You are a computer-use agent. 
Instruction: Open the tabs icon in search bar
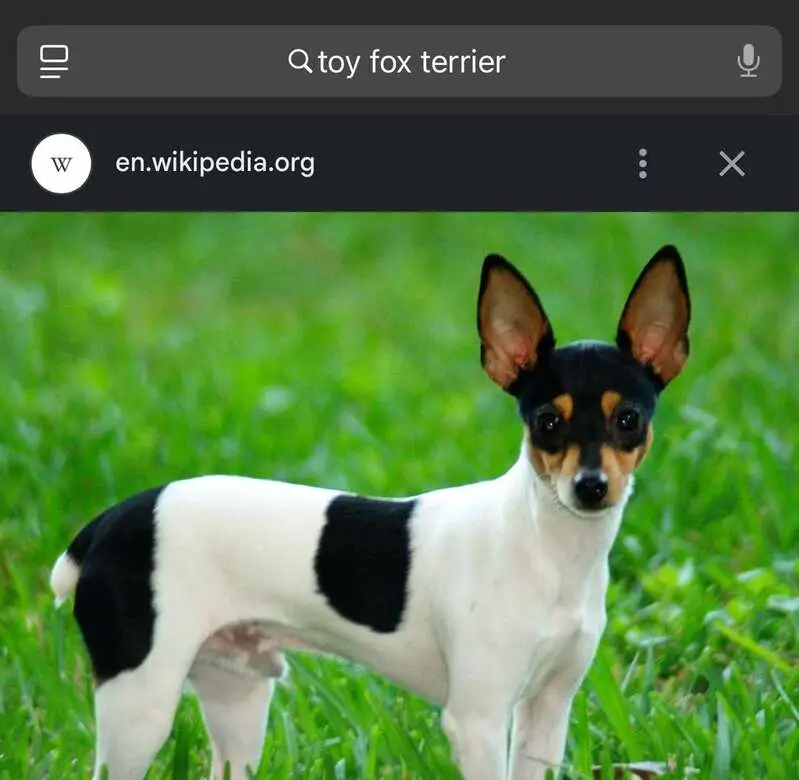(x=54, y=61)
